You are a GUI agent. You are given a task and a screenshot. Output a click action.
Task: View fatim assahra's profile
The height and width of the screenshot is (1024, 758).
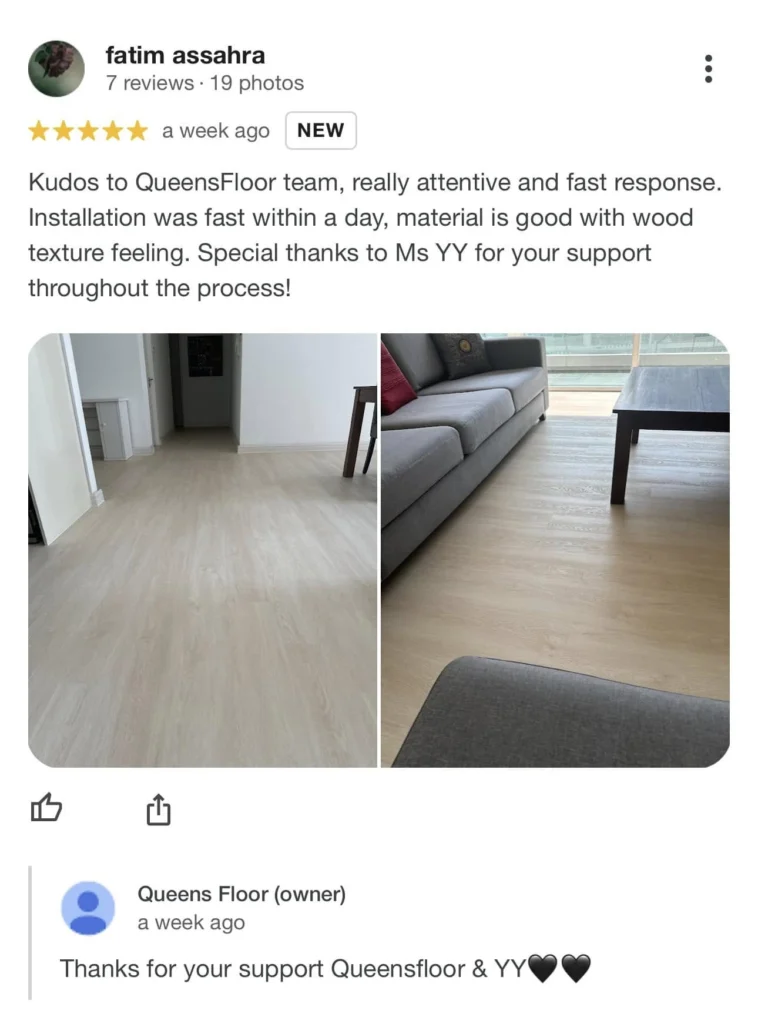[x=185, y=55]
